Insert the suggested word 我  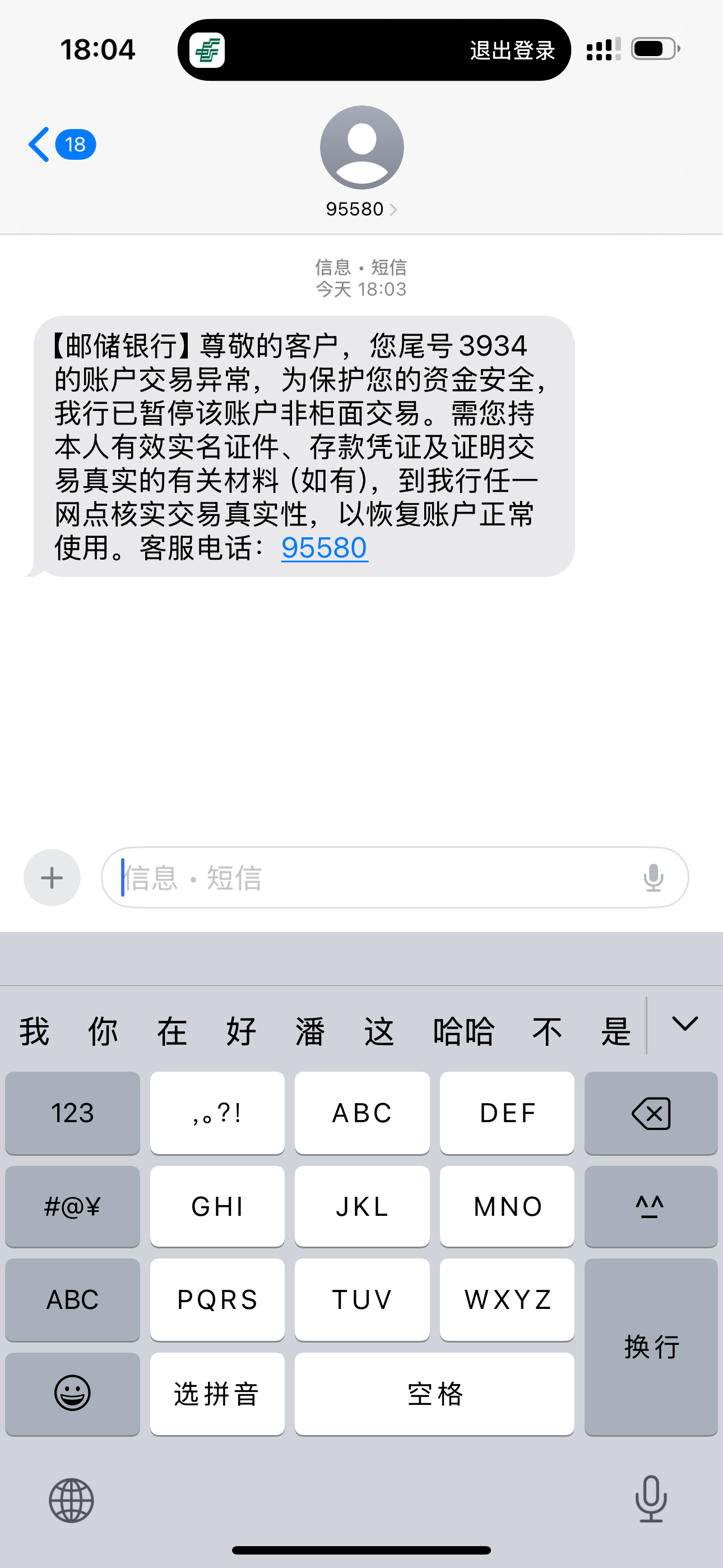coord(34,1032)
